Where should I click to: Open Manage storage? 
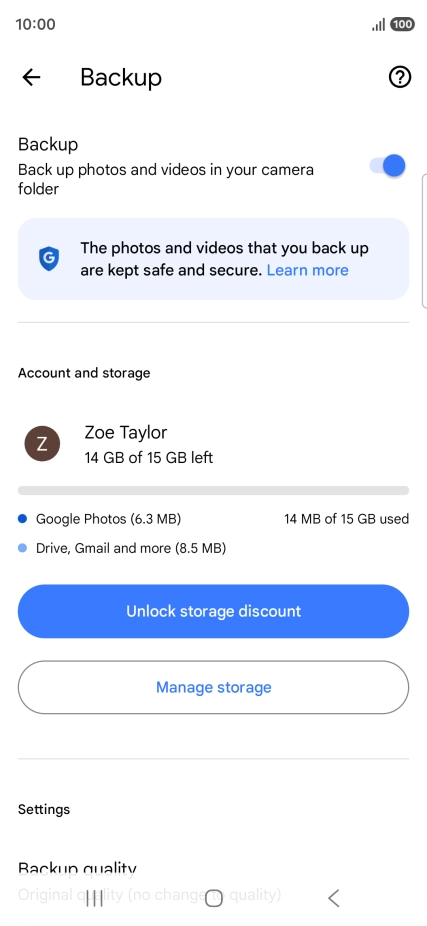point(213,687)
